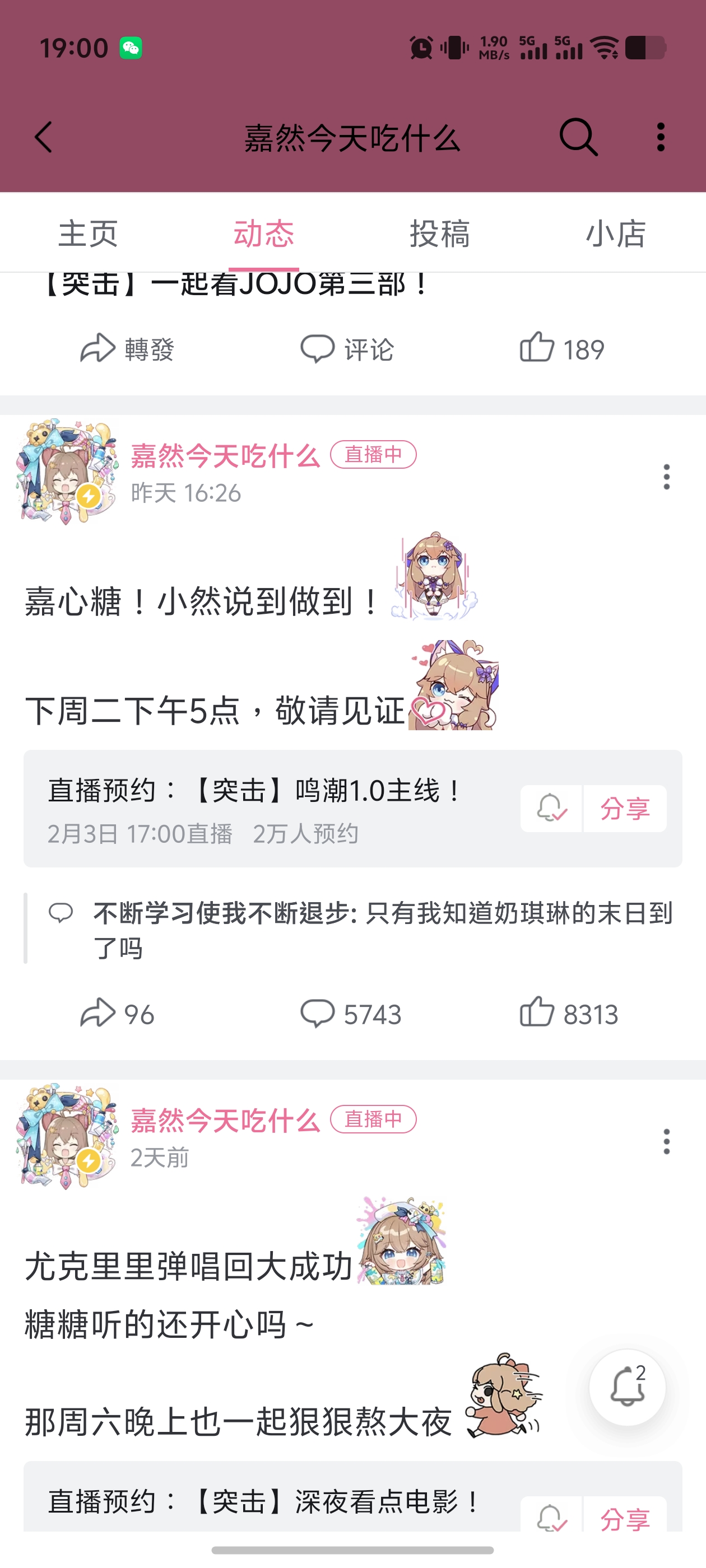Tap the 直播中 badge on the 昨天 16:26 post

[x=373, y=455]
